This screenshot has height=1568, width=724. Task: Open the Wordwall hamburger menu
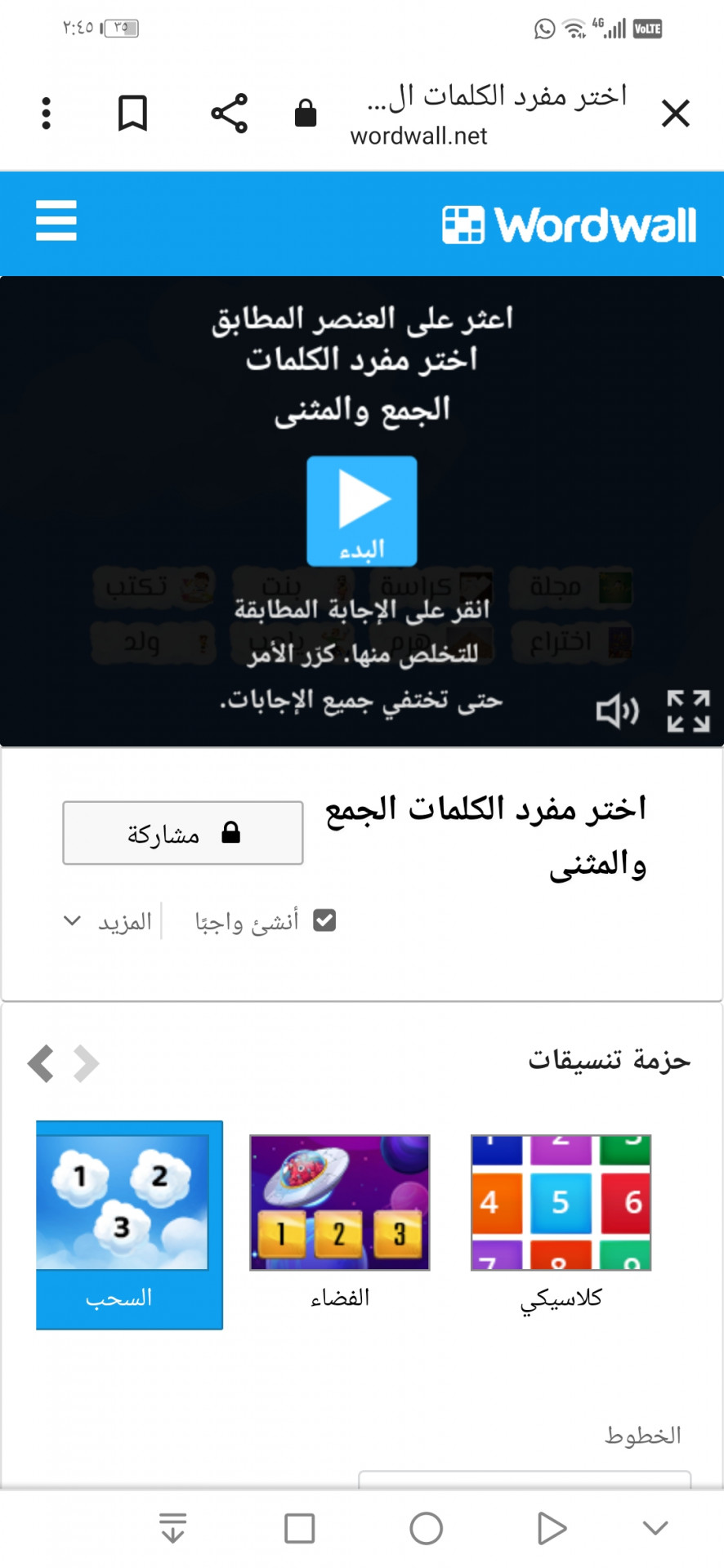56,220
